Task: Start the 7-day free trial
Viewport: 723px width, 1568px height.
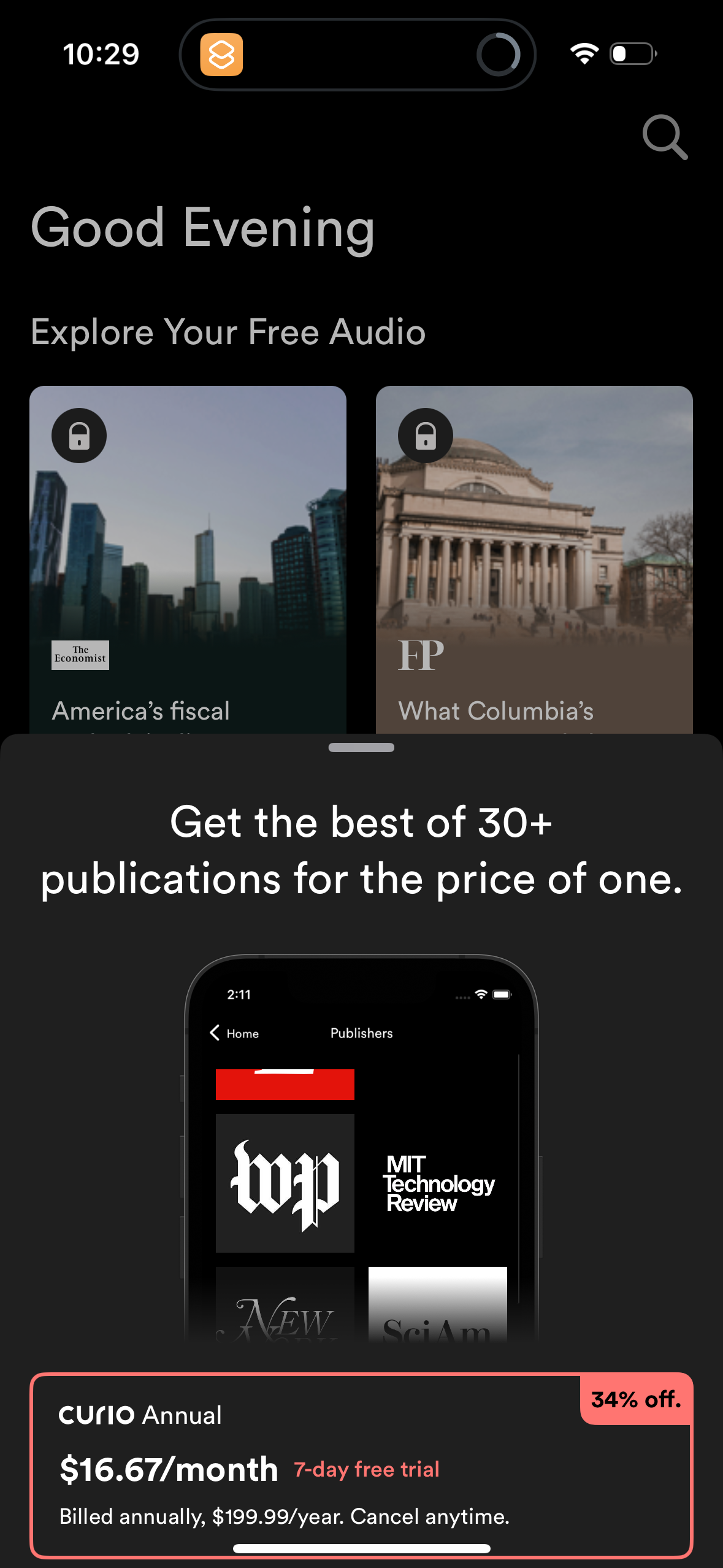Action: point(366,1469)
